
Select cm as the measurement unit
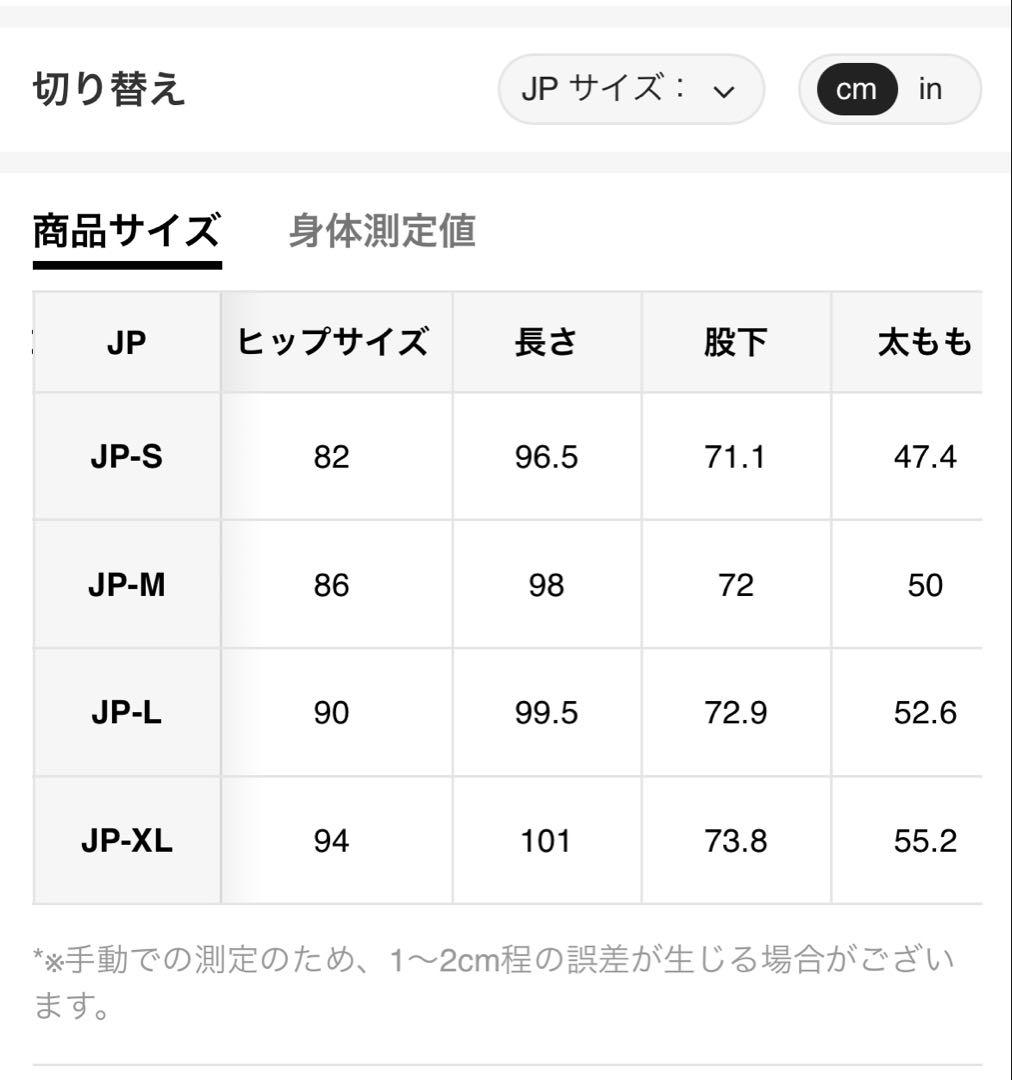tap(855, 90)
